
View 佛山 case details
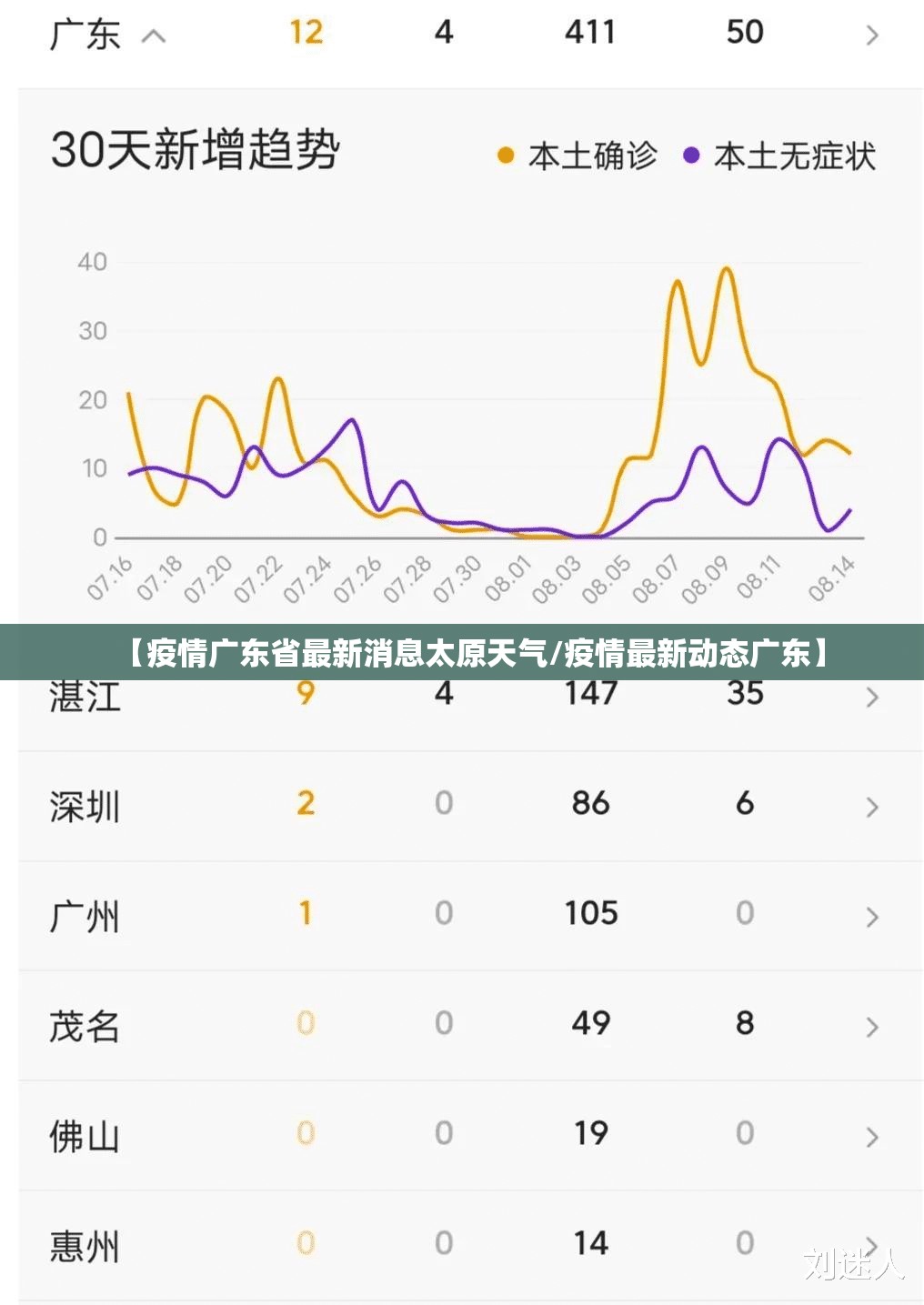click(871, 1137)
